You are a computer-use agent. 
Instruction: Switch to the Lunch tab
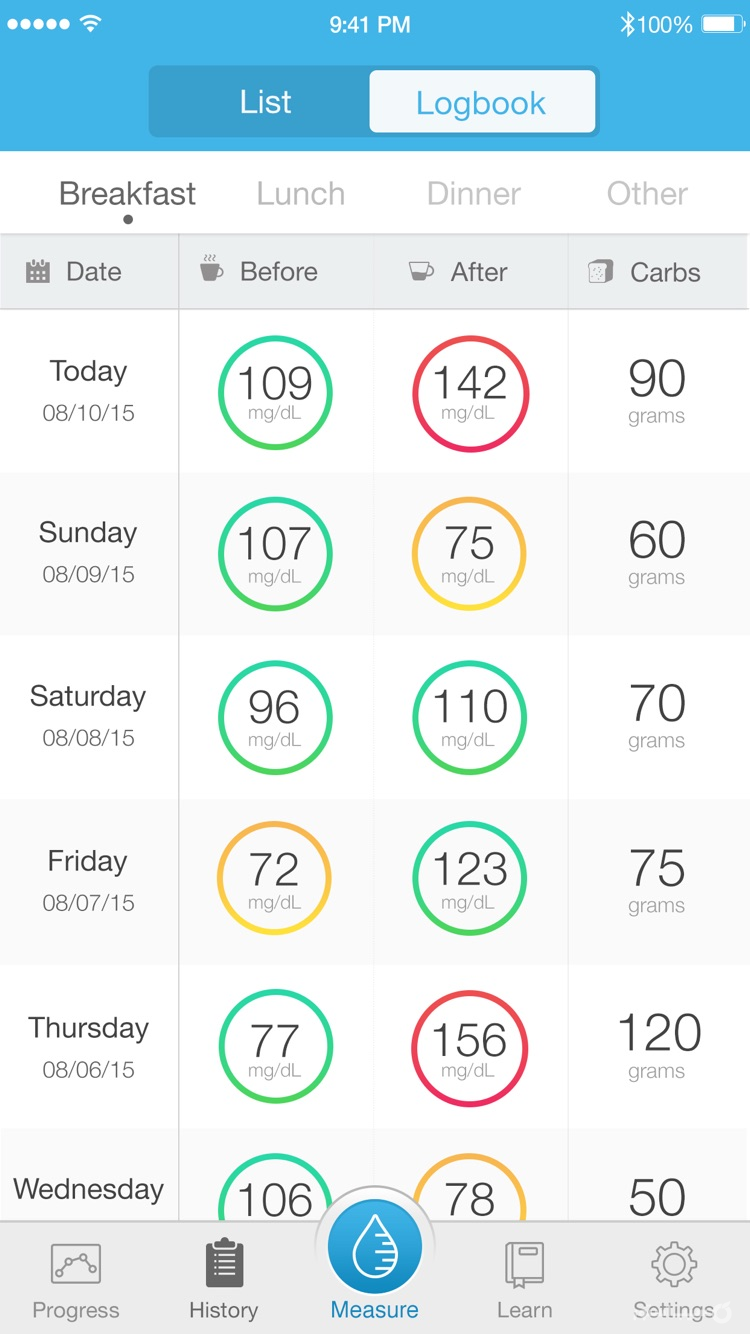point(300,193)
